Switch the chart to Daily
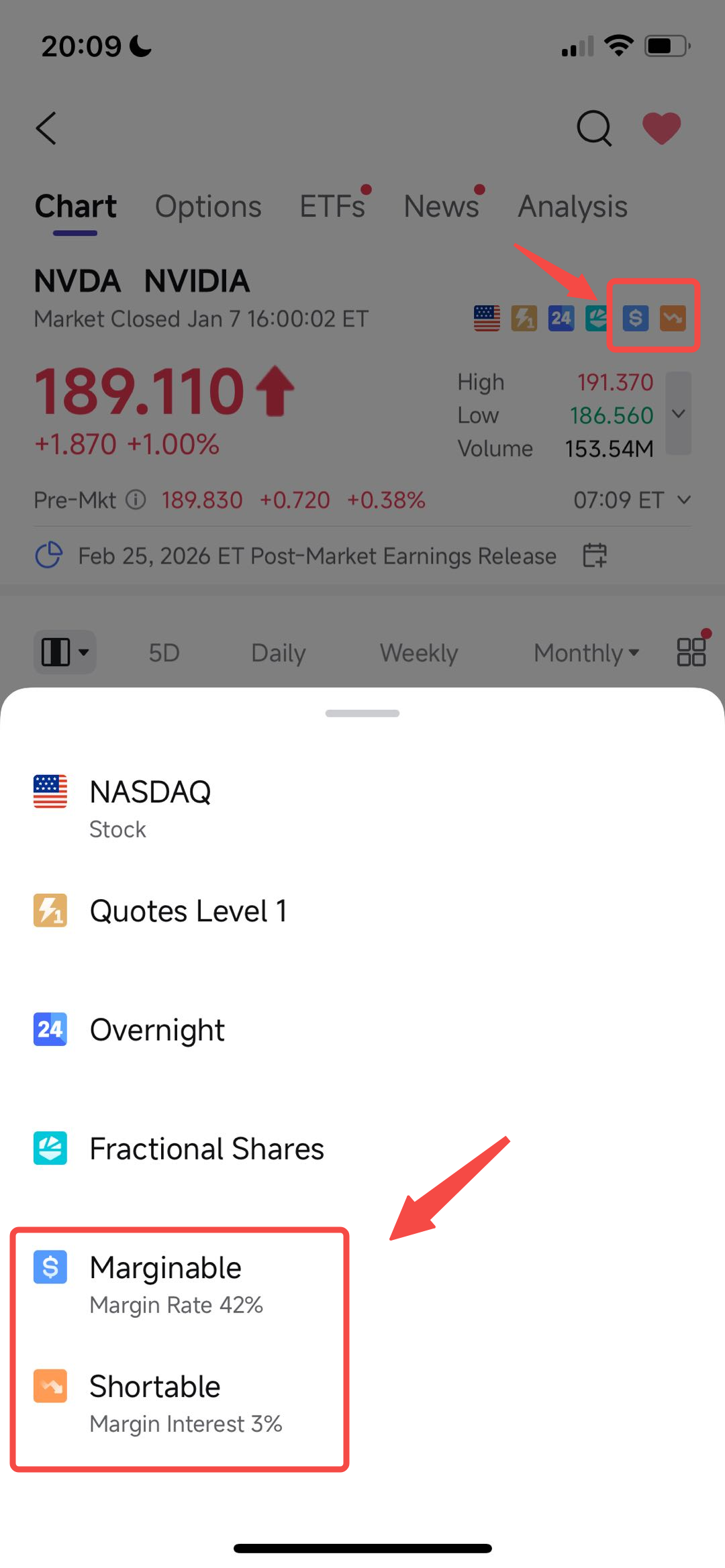Screen dimensions: 725x1568 click(278, 653)
